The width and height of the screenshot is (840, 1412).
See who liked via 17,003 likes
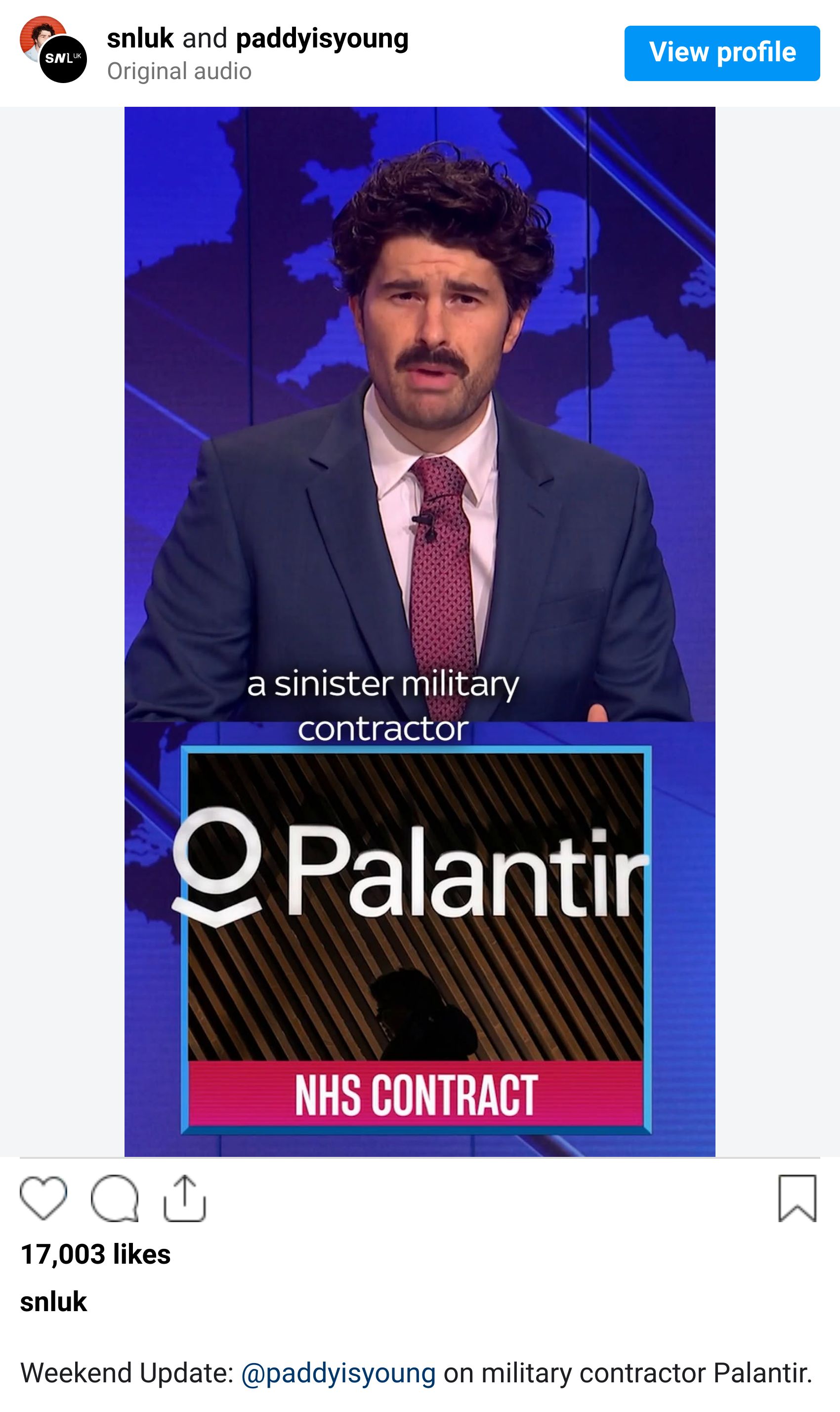95,1254
